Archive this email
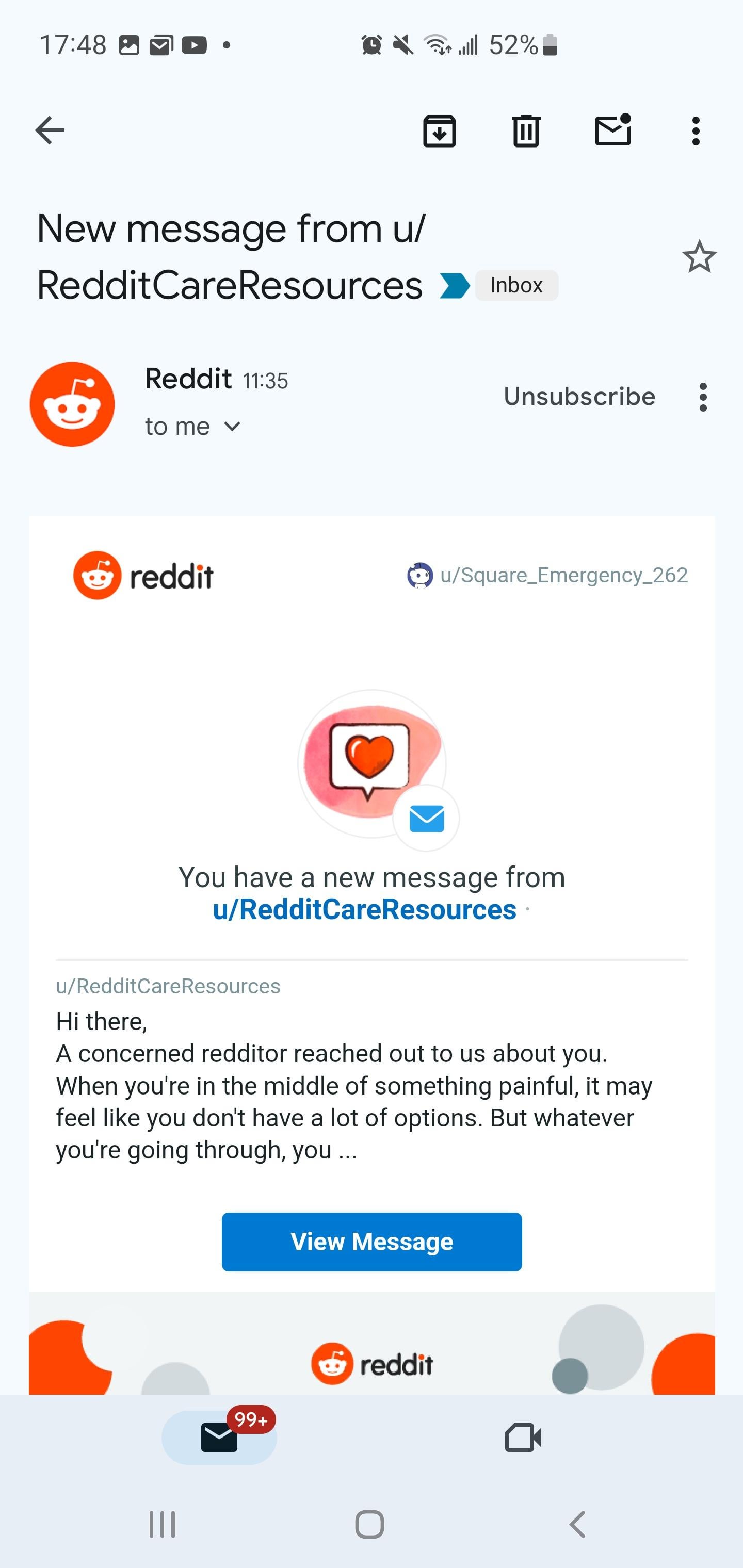The height and width of the screenshot is (1568, 743). pos(440,129)
